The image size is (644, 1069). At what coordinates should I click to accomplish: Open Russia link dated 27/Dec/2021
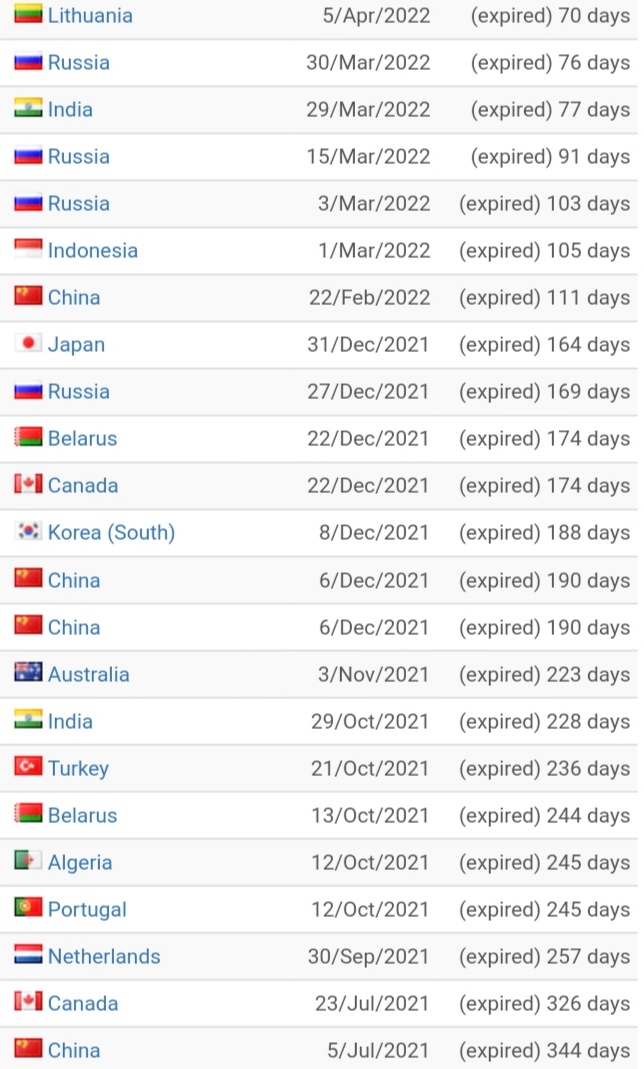pyautogui.click(x=78, y=391)
